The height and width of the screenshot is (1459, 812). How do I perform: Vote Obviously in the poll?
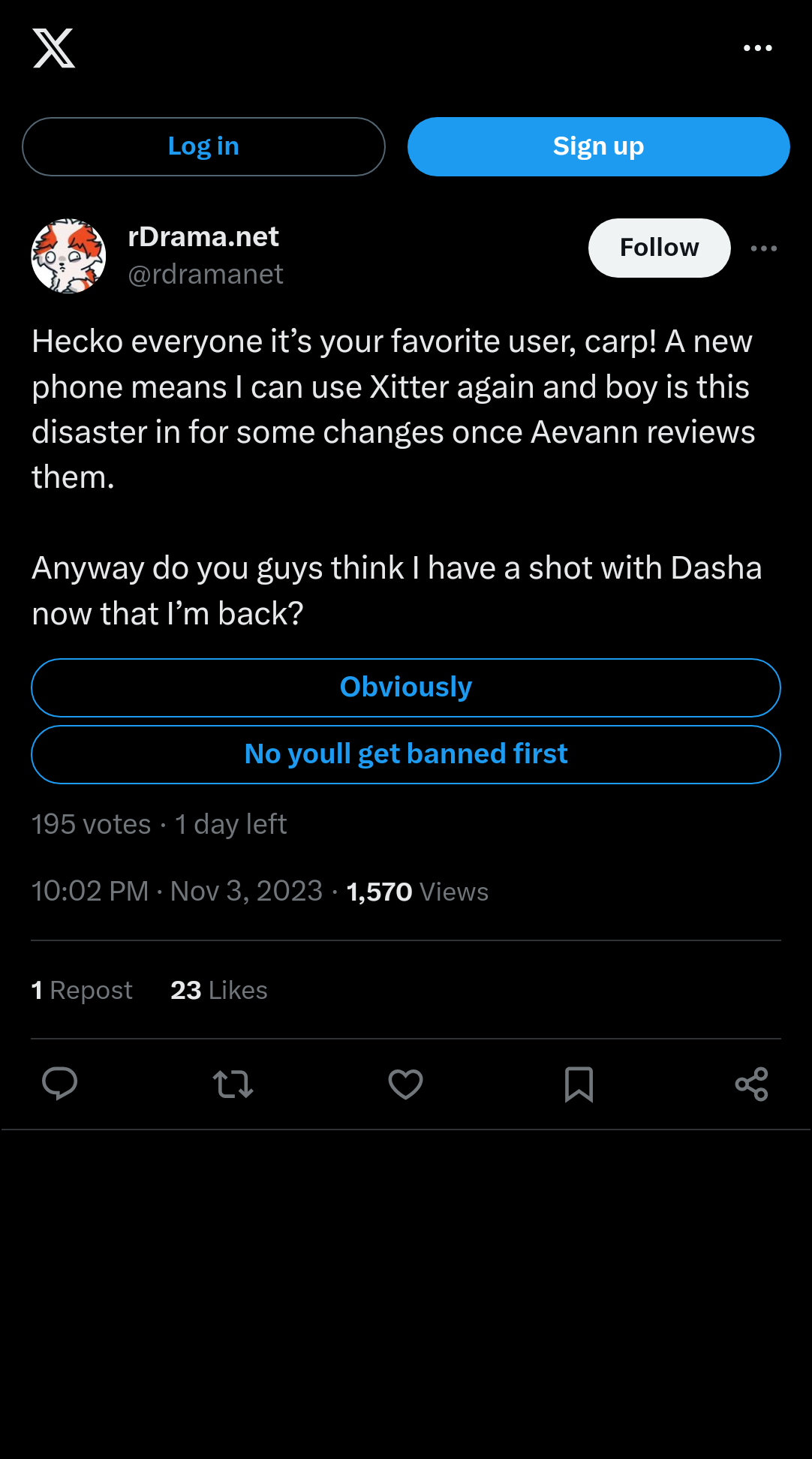[406, 687]
